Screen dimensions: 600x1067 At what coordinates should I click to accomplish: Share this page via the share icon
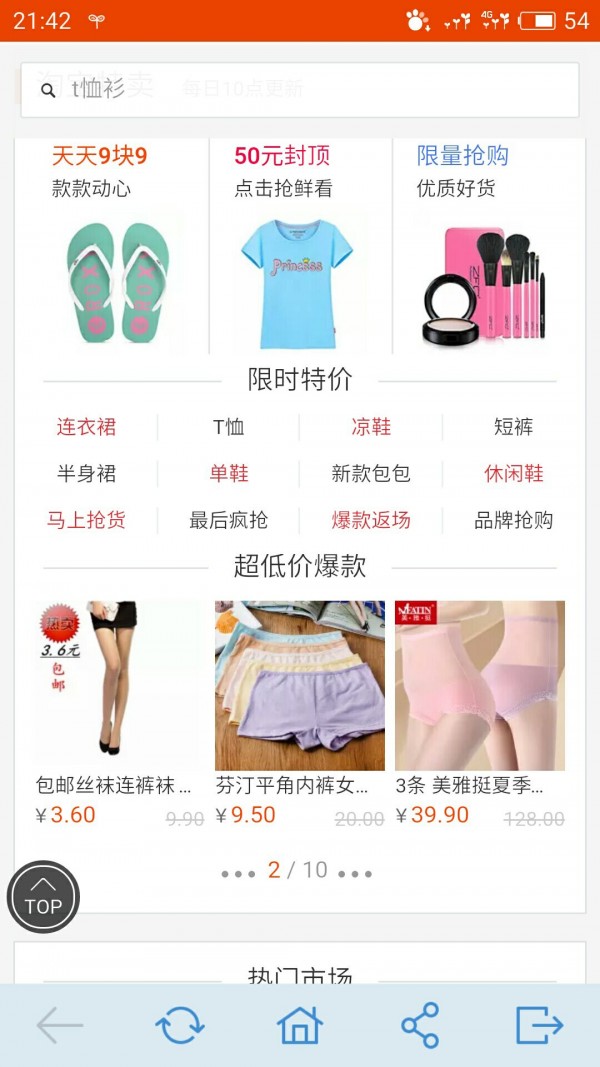(x=420, y=1025)
